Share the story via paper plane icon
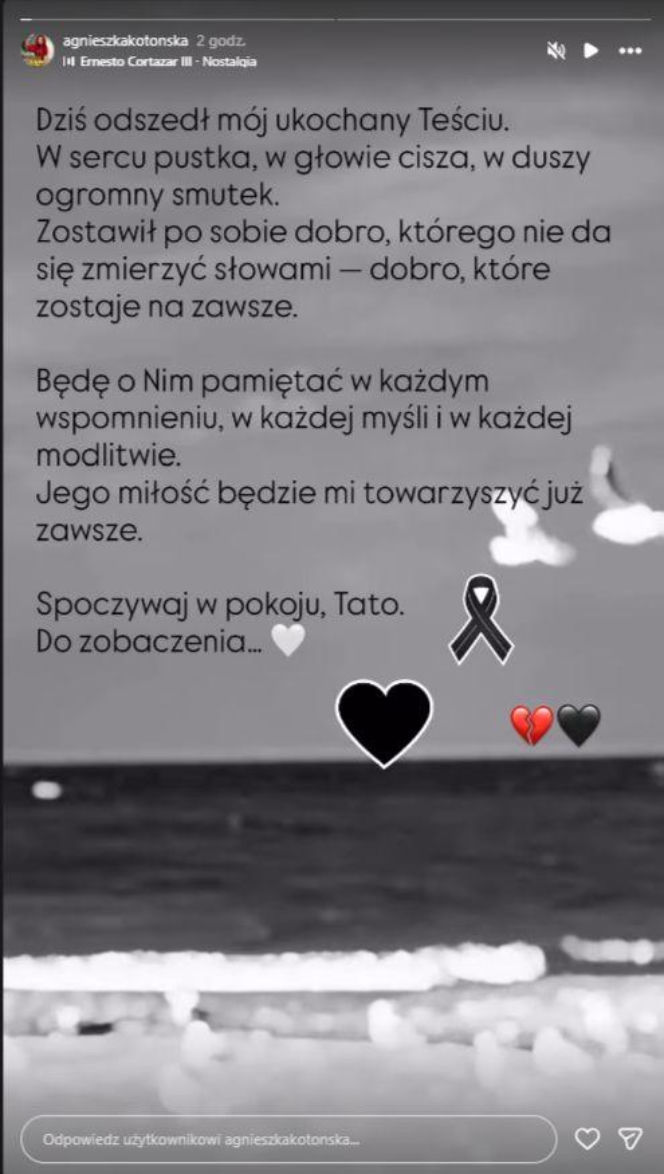 (629, 1139)
